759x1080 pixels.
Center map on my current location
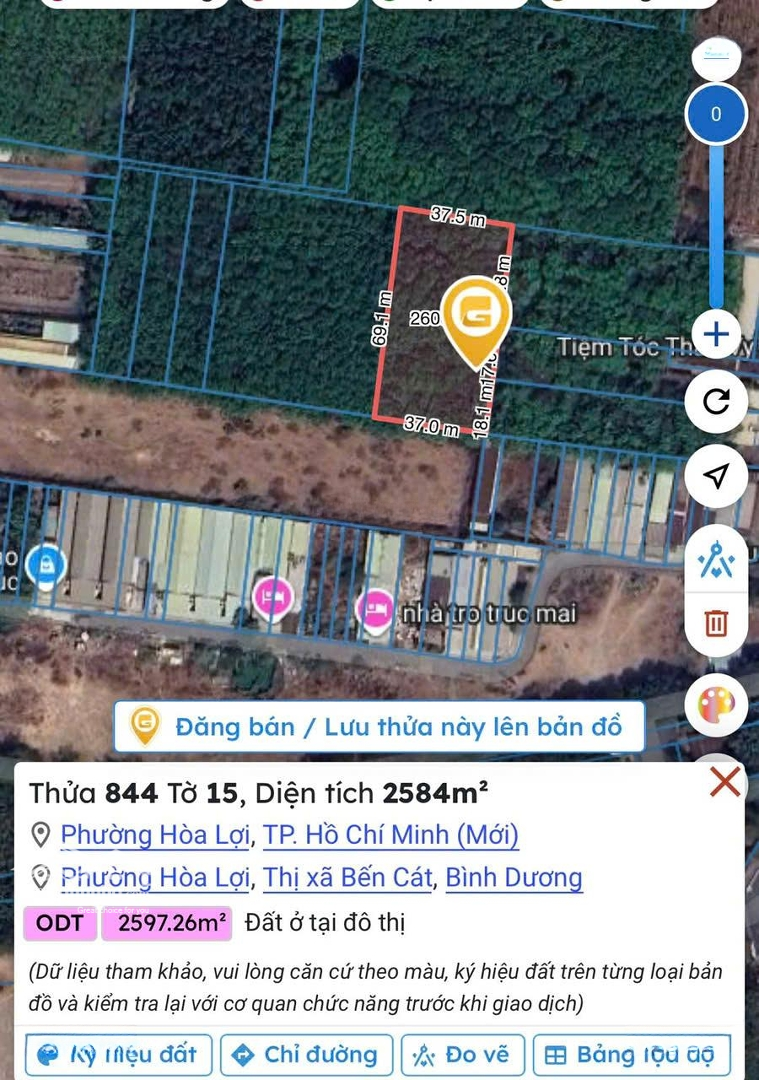pos(716,476)
